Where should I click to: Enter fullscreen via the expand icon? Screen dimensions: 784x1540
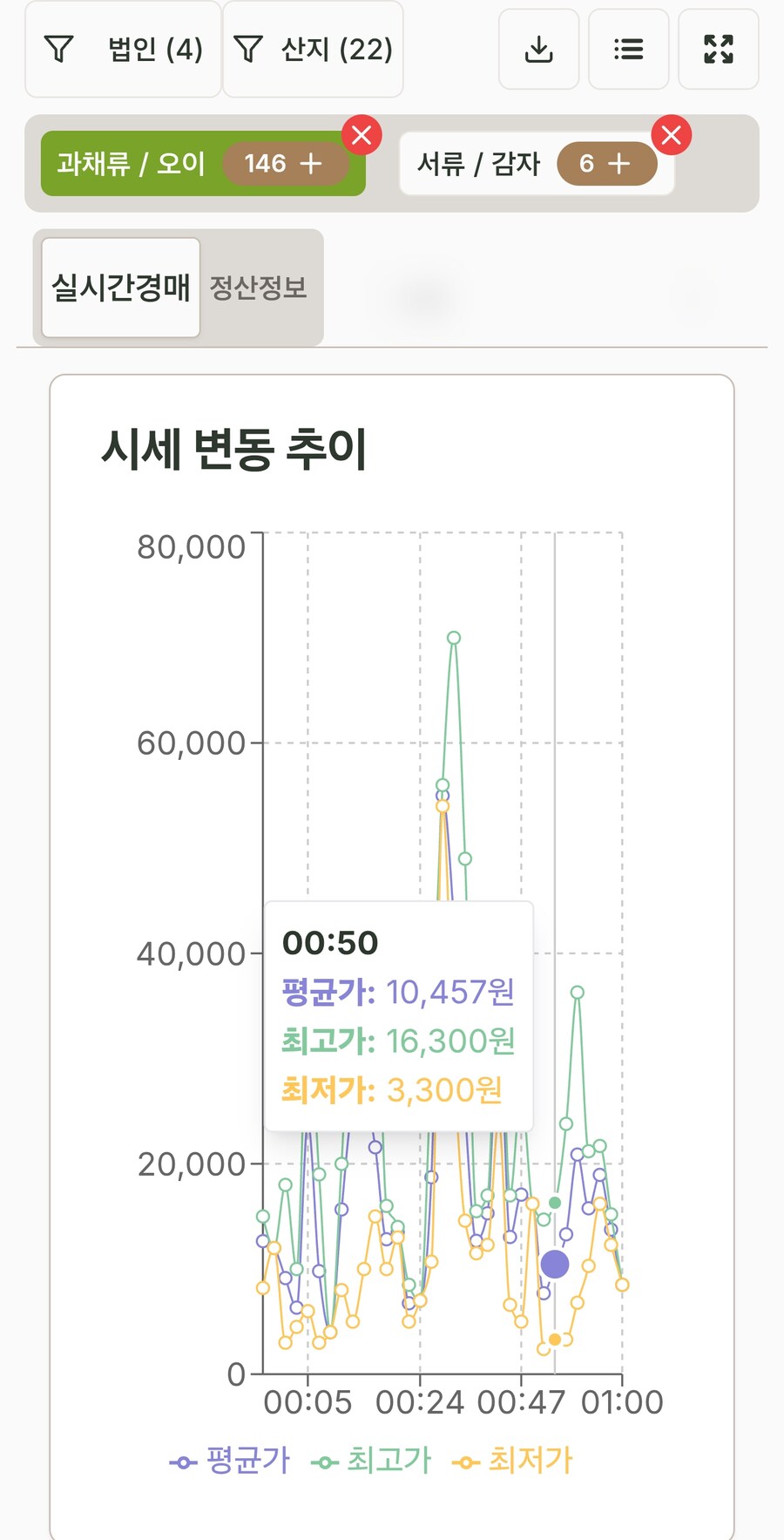click(x=717, y=51)
